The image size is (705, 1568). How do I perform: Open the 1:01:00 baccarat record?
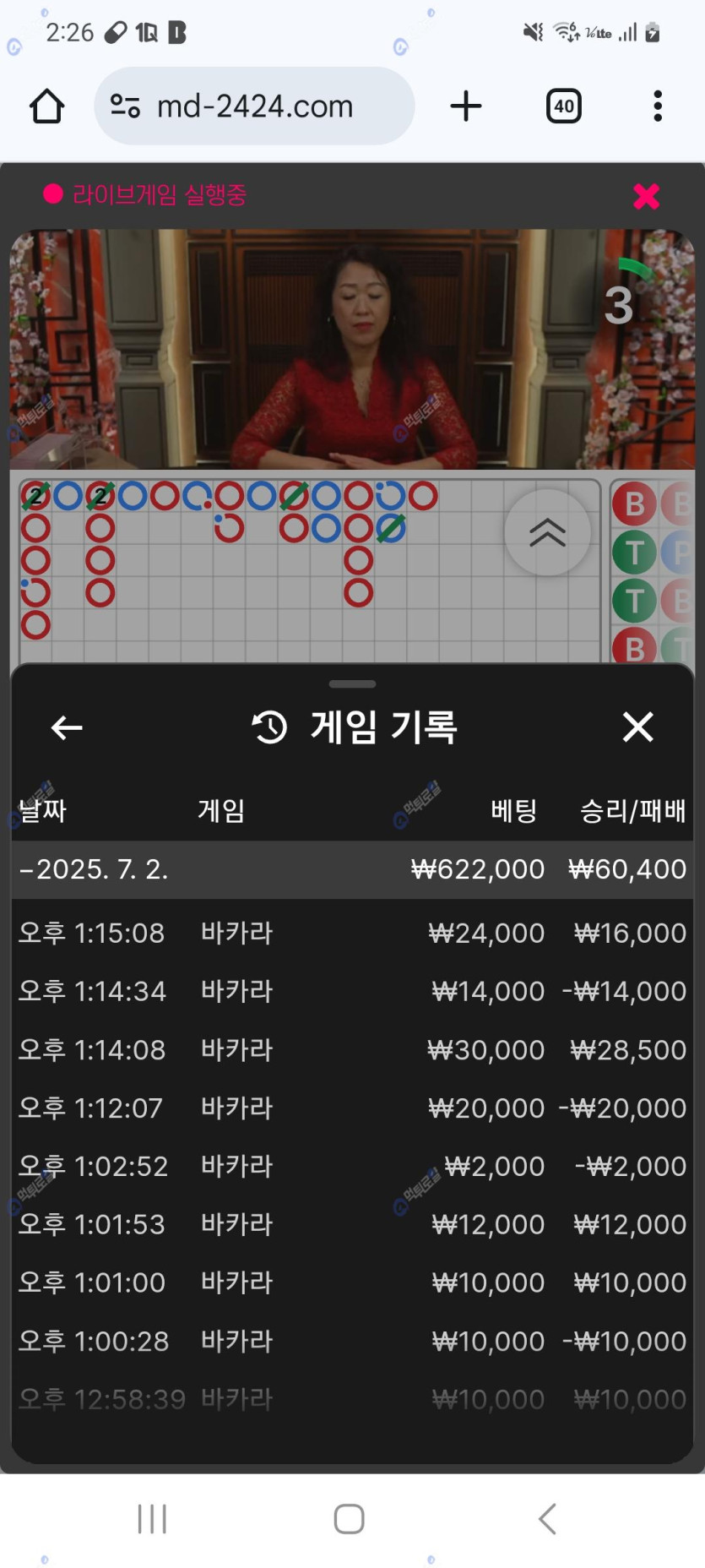(351, 1283)
